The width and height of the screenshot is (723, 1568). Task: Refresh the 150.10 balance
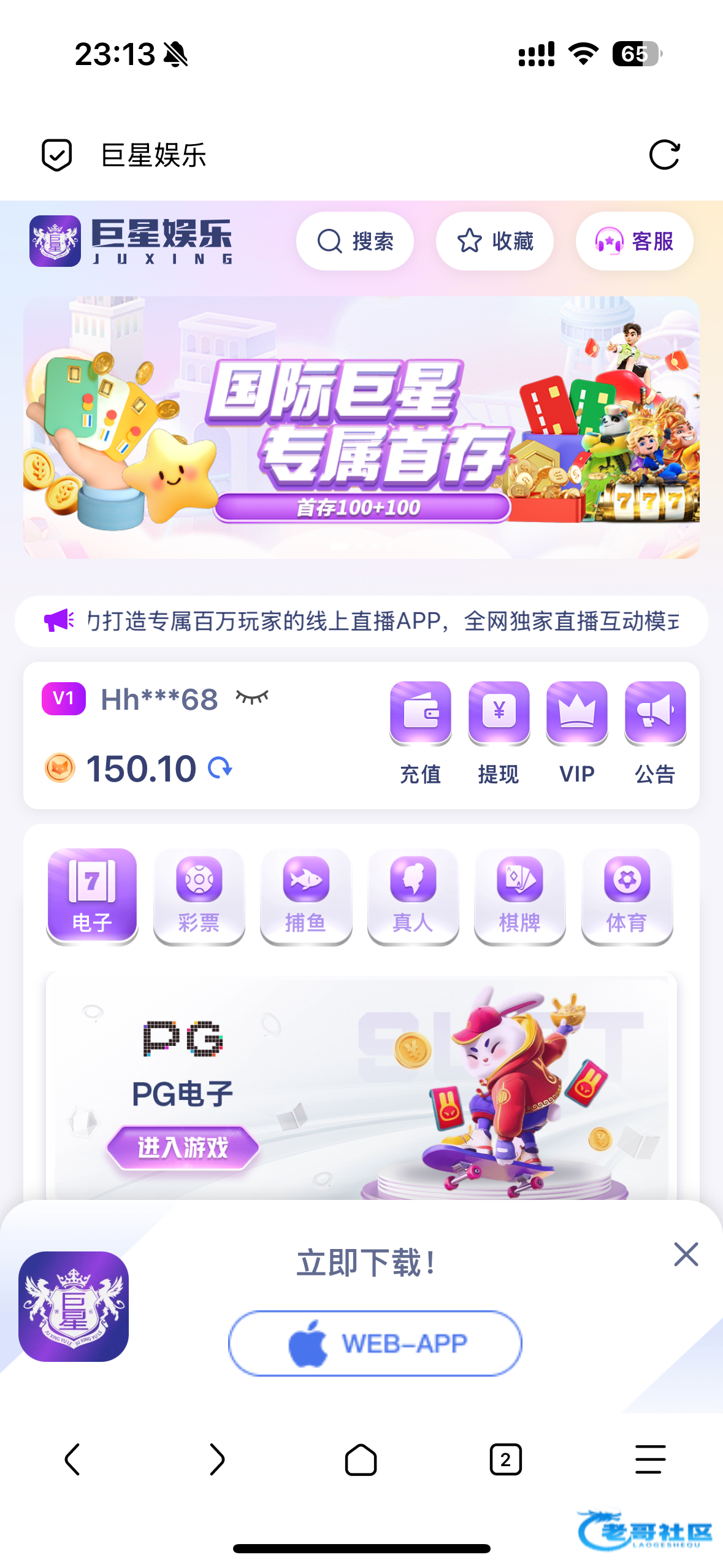(220, 767)
